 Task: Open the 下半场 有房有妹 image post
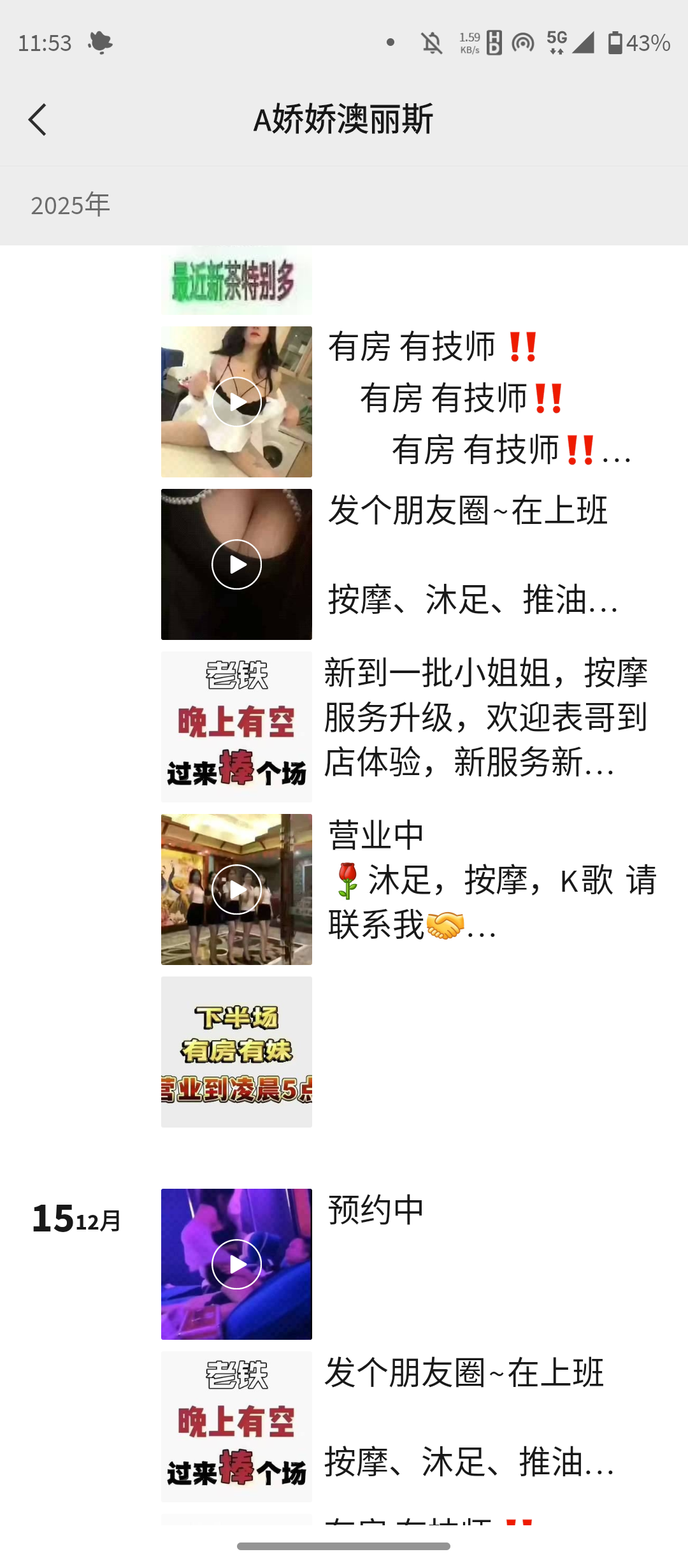pyautogui.click(x=236, y=1050)
